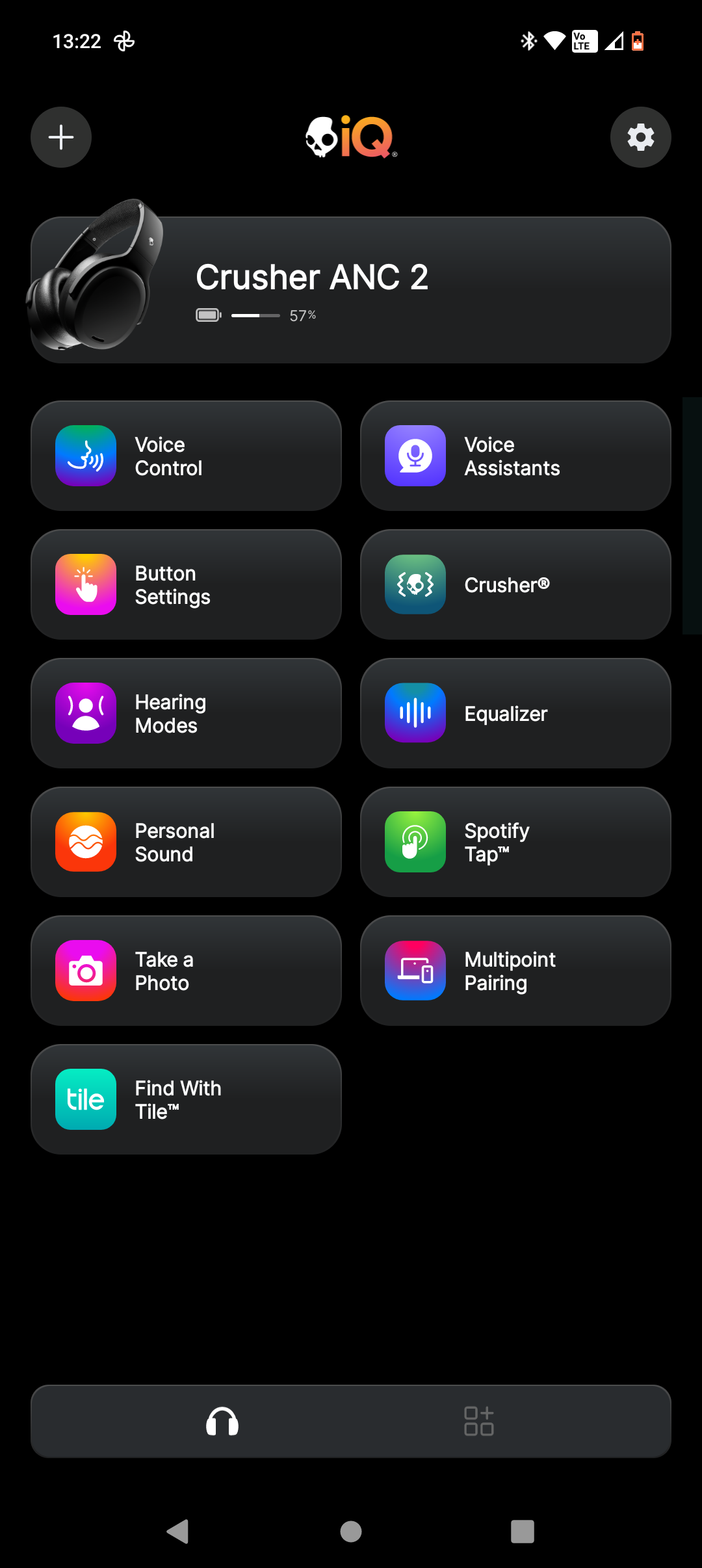Open the Crusher ANC 2 device card
The height and width of the screenshot is (1568, 702).
coord(351,289)
